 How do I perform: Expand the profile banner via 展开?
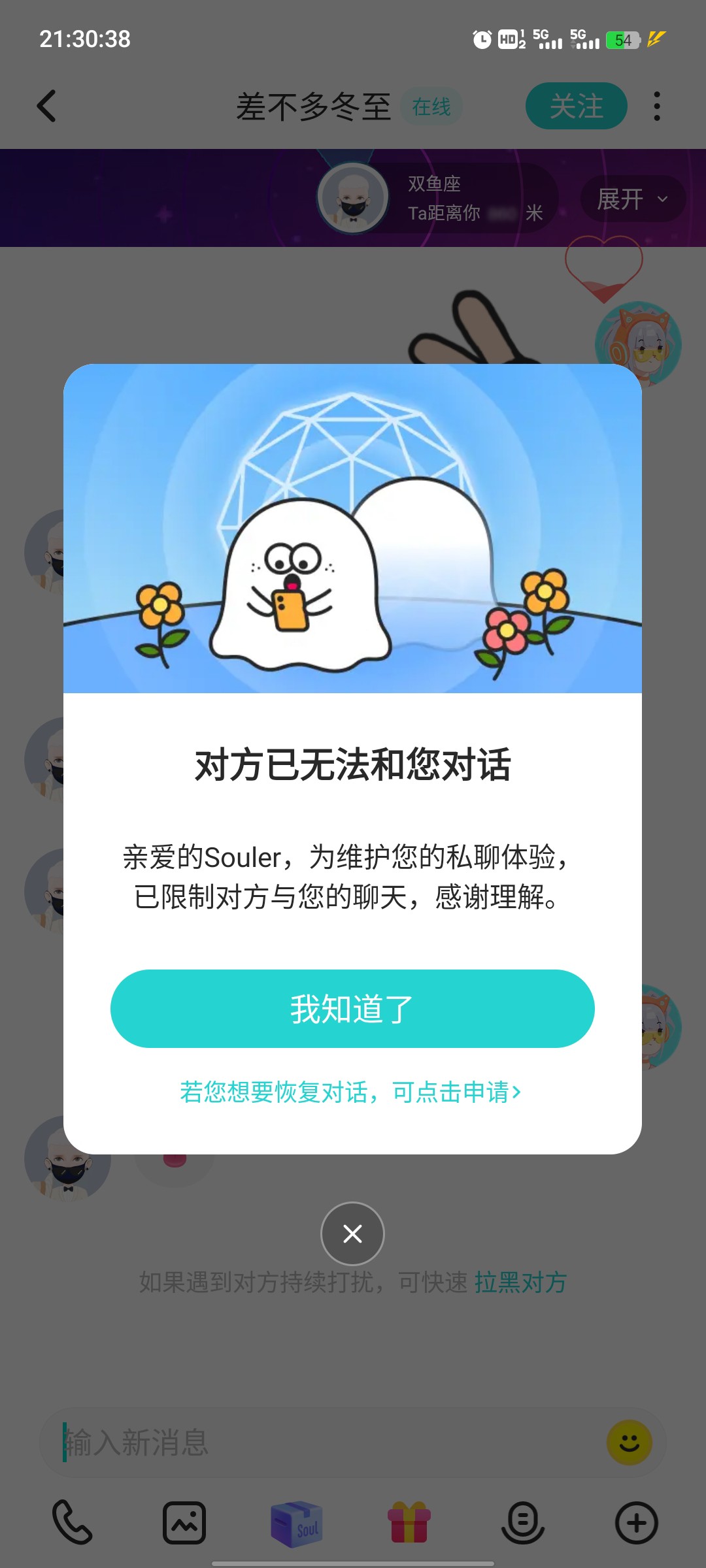pos(632,199)
